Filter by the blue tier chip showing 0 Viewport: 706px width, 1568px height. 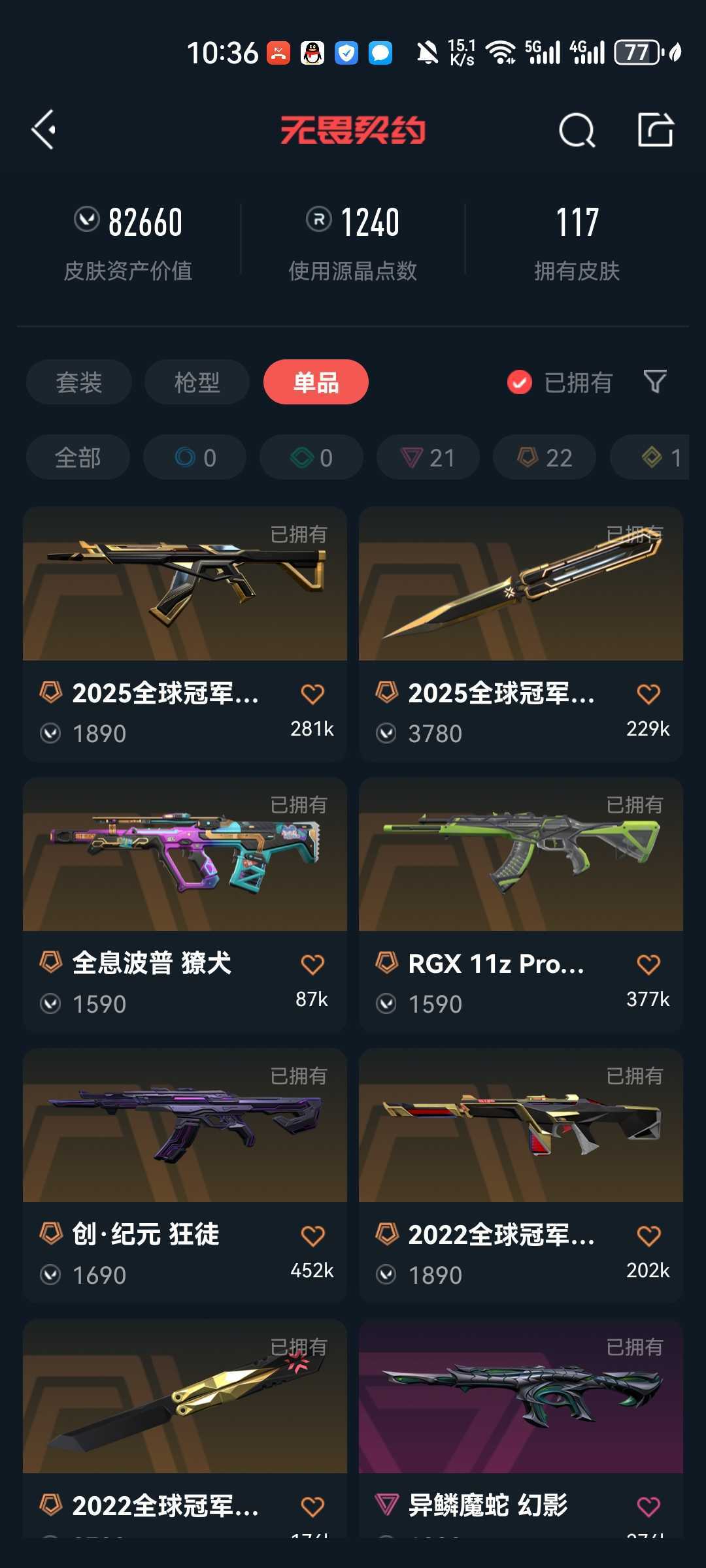point(195,457)
